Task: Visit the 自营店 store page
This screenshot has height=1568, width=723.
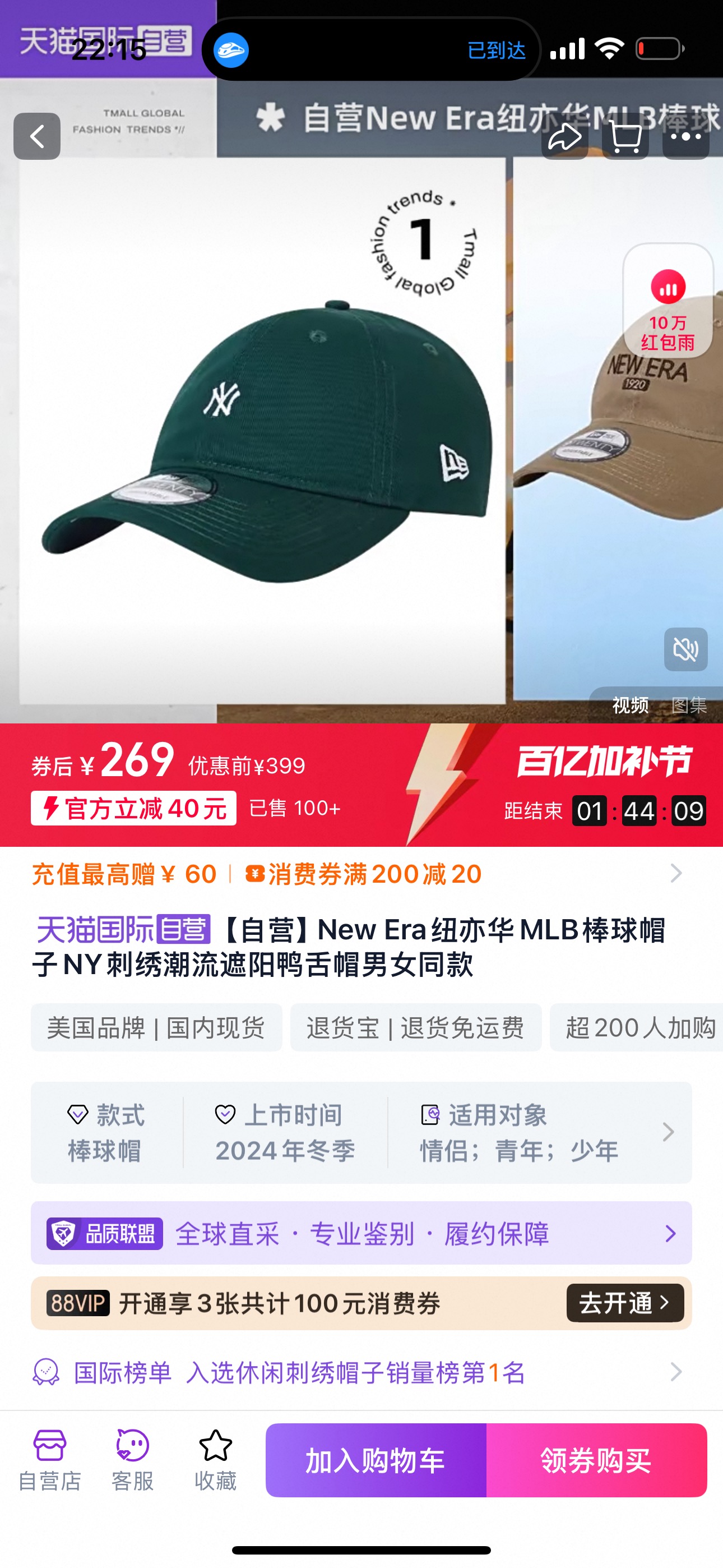Action: pyautogui.click(x=50, y=1460)
